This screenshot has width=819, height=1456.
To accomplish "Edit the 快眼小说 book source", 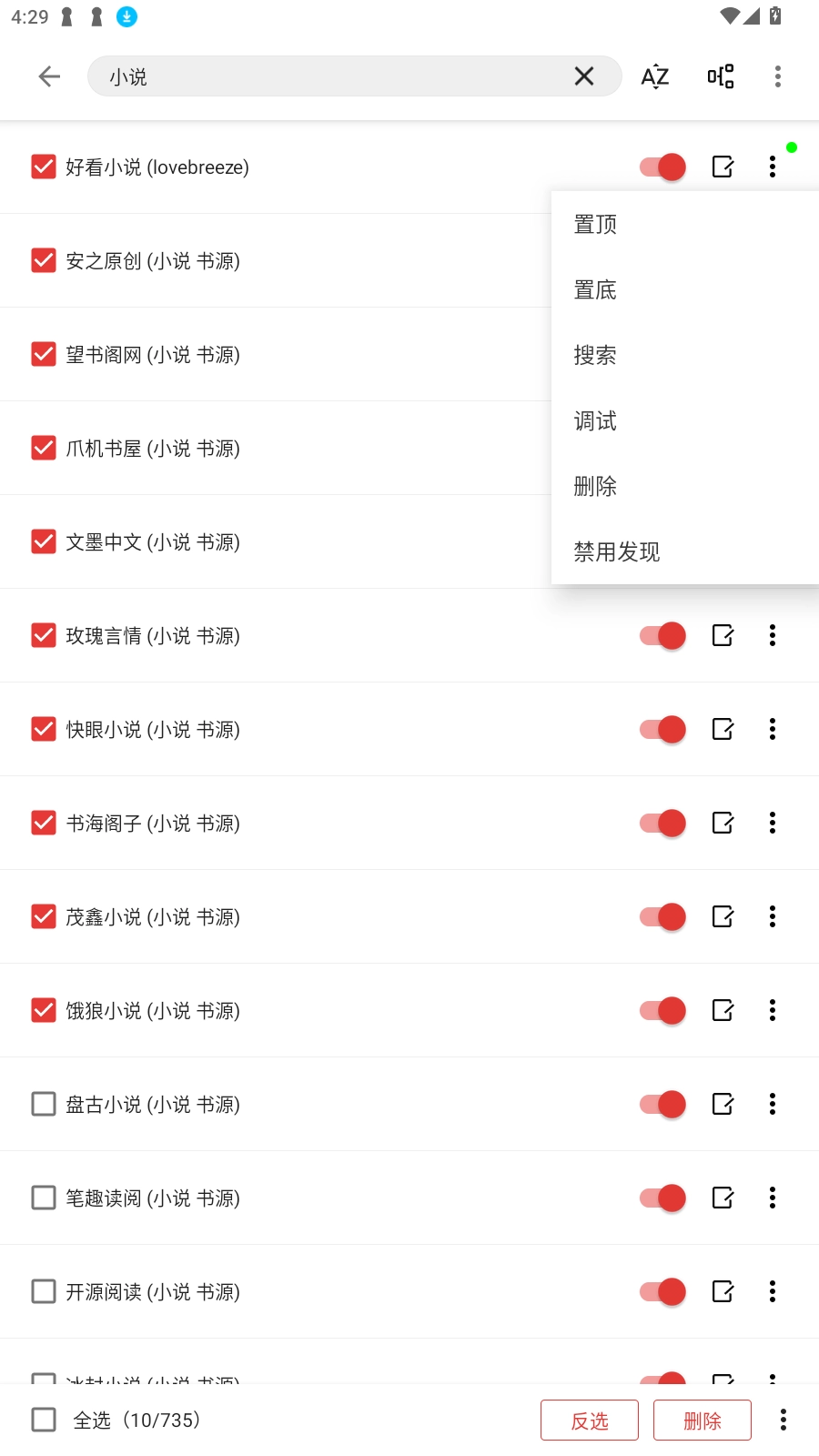I will [723, 729].
